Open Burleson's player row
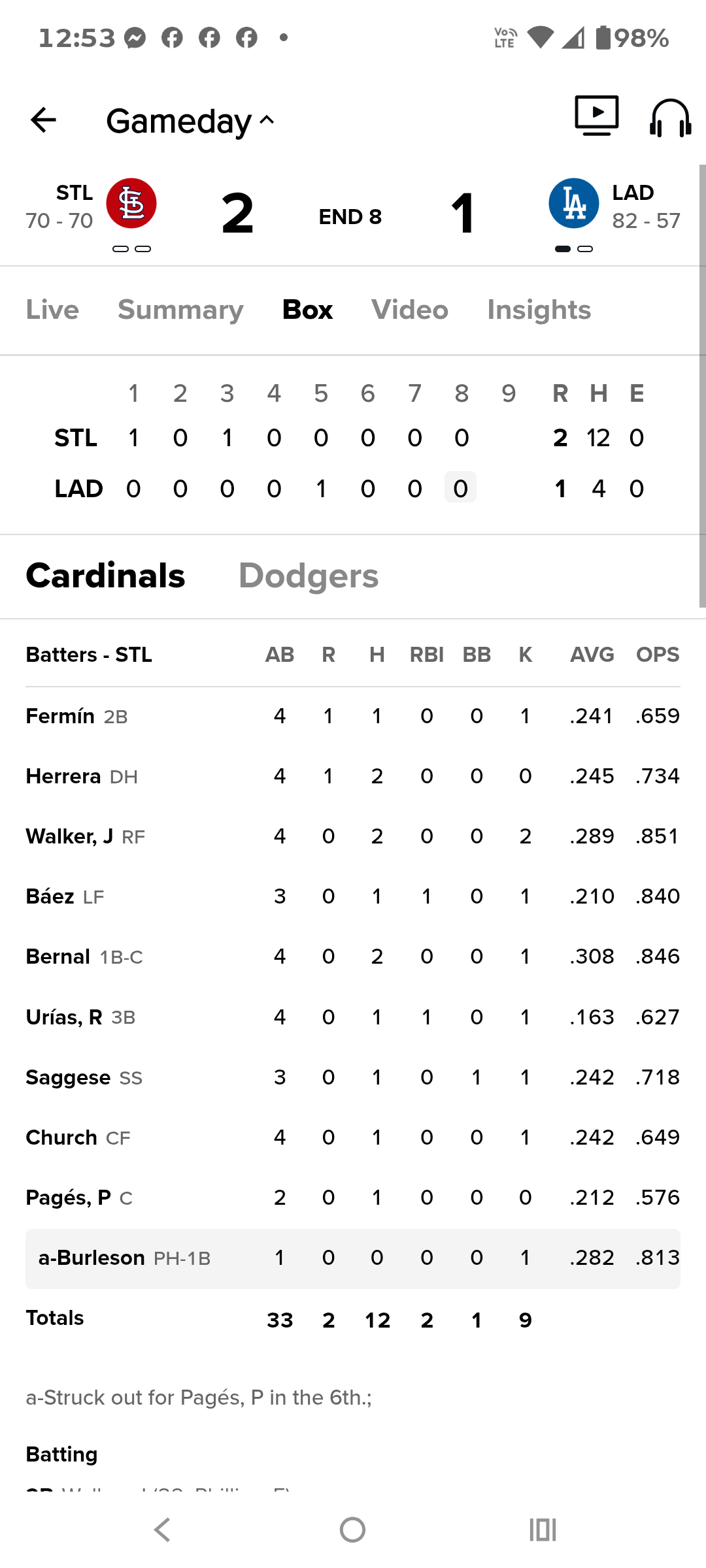This screenshot has height=1568, width=706. click(353, 1258)
